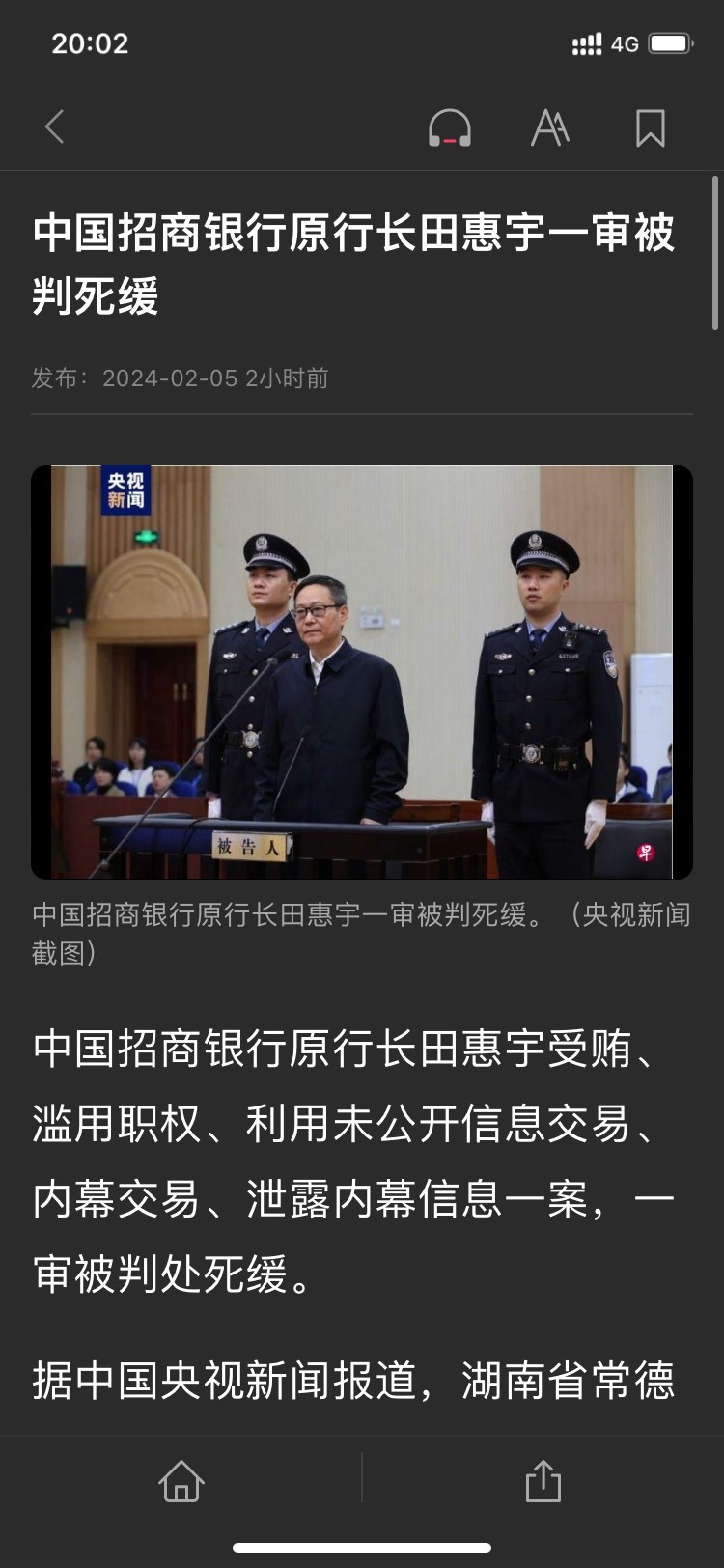The height and width of the screenshot is (1568, 724).
Task: Open the courtroom photo in the article
Action: pyautogui.click(x=362, y=672)
